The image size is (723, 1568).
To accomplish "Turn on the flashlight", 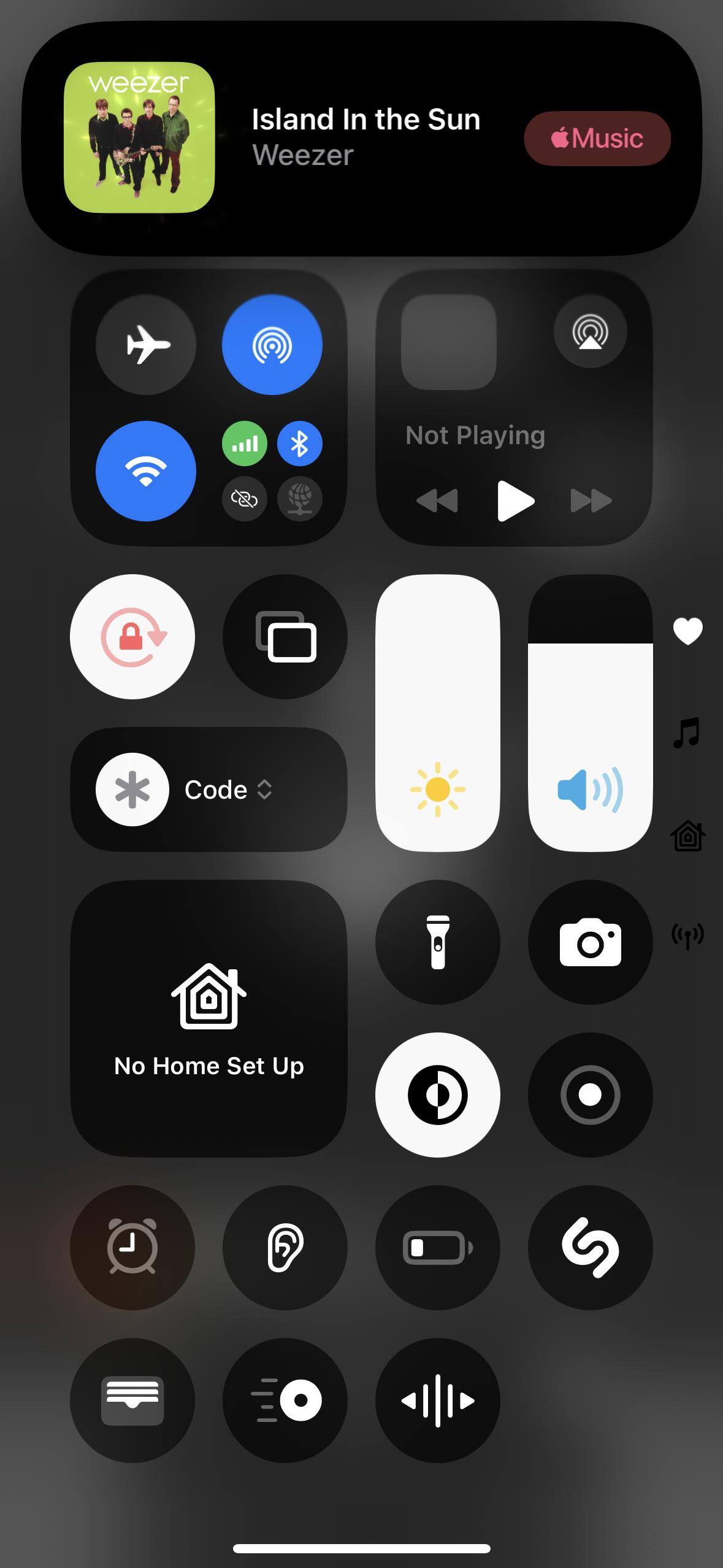I will point(438,942).
